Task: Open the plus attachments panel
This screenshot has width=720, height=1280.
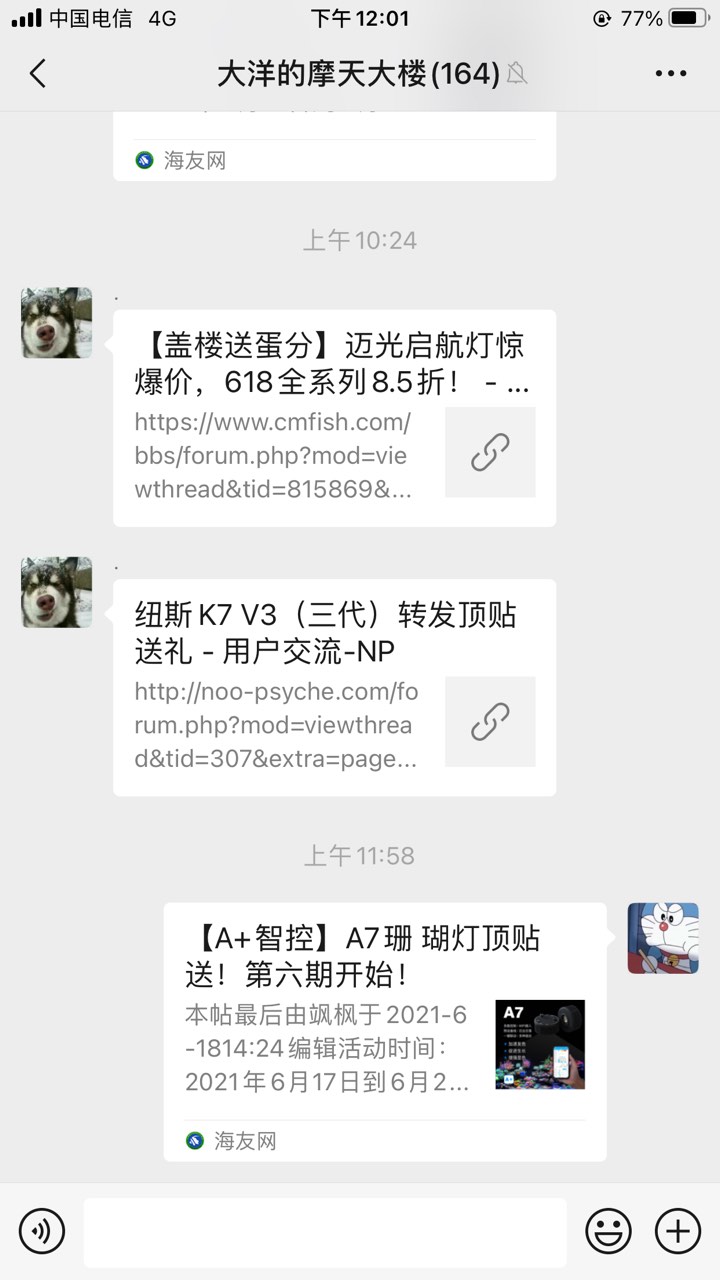Action: point(678,1231)
